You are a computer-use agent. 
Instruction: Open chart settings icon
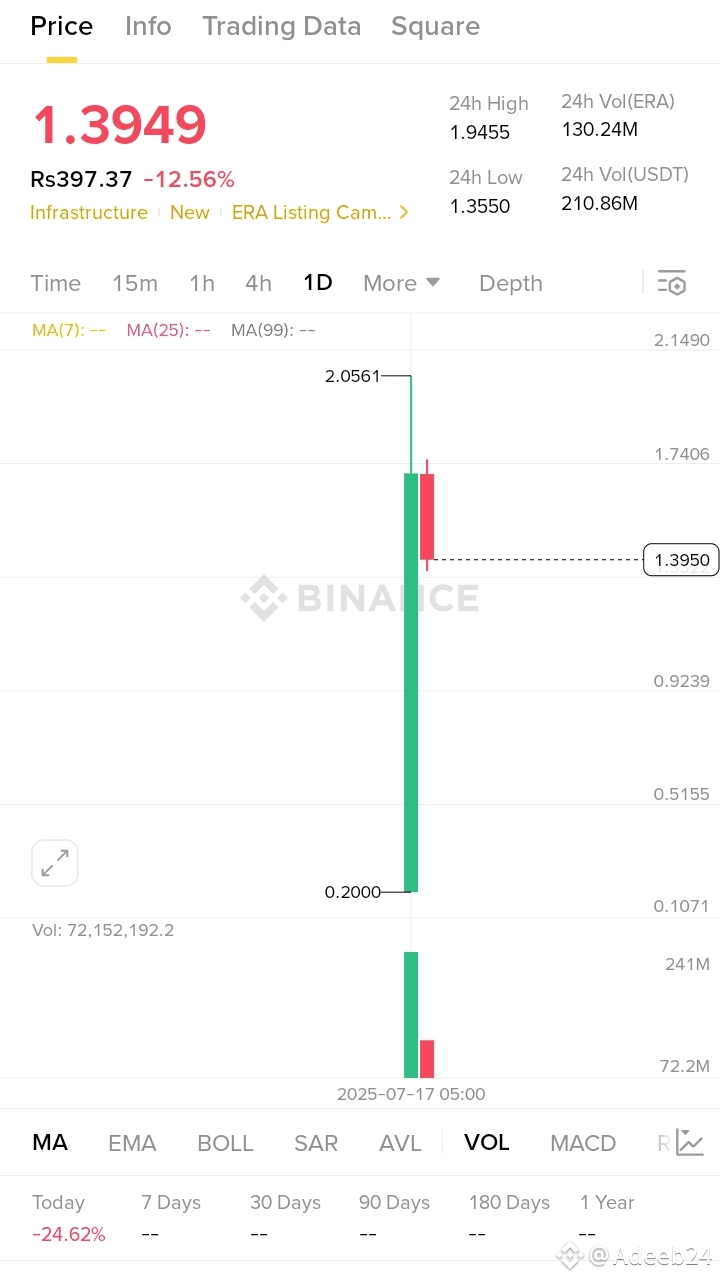tap(672, 283)
